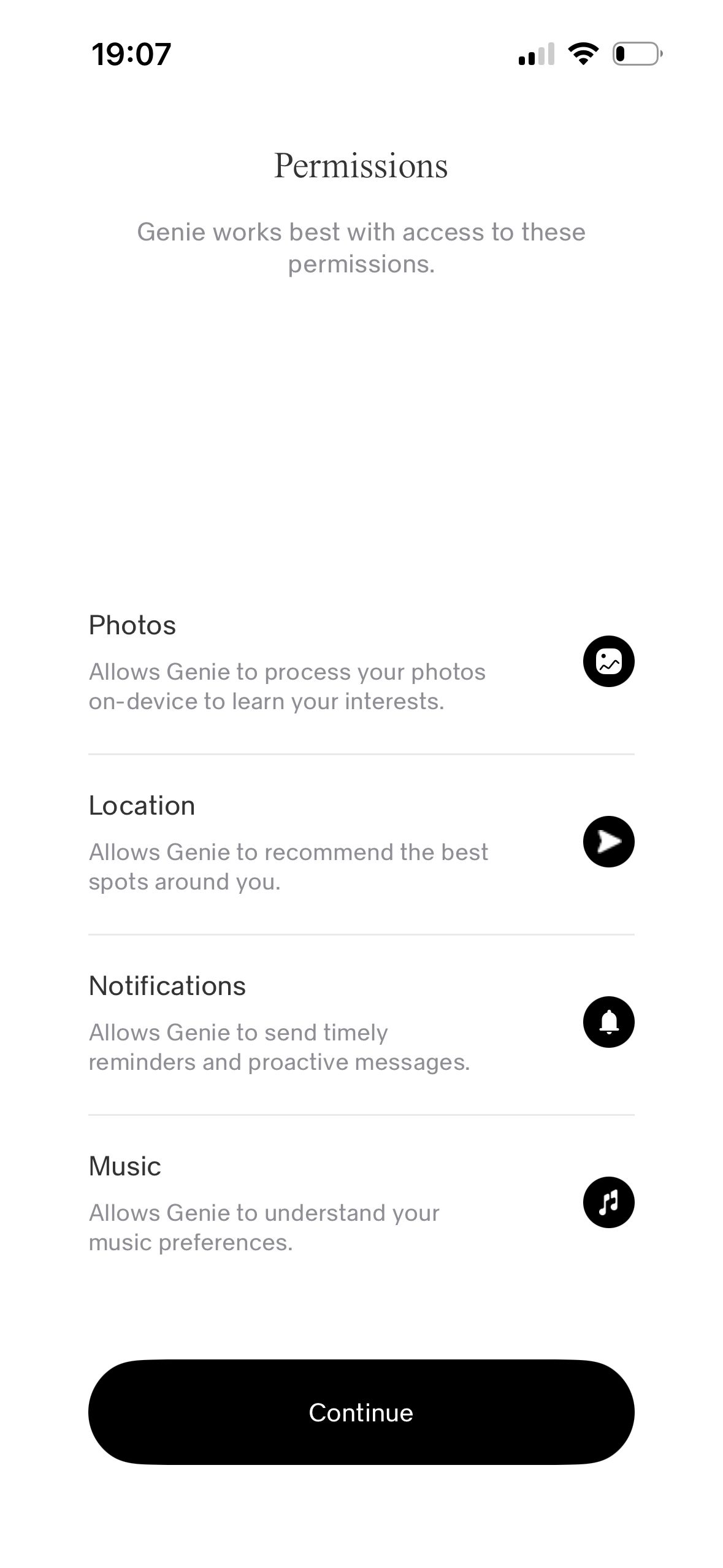Select the picture icon next to Photos description
Image resolution: width=723 pixels, height=1568 pixels.
609,662
